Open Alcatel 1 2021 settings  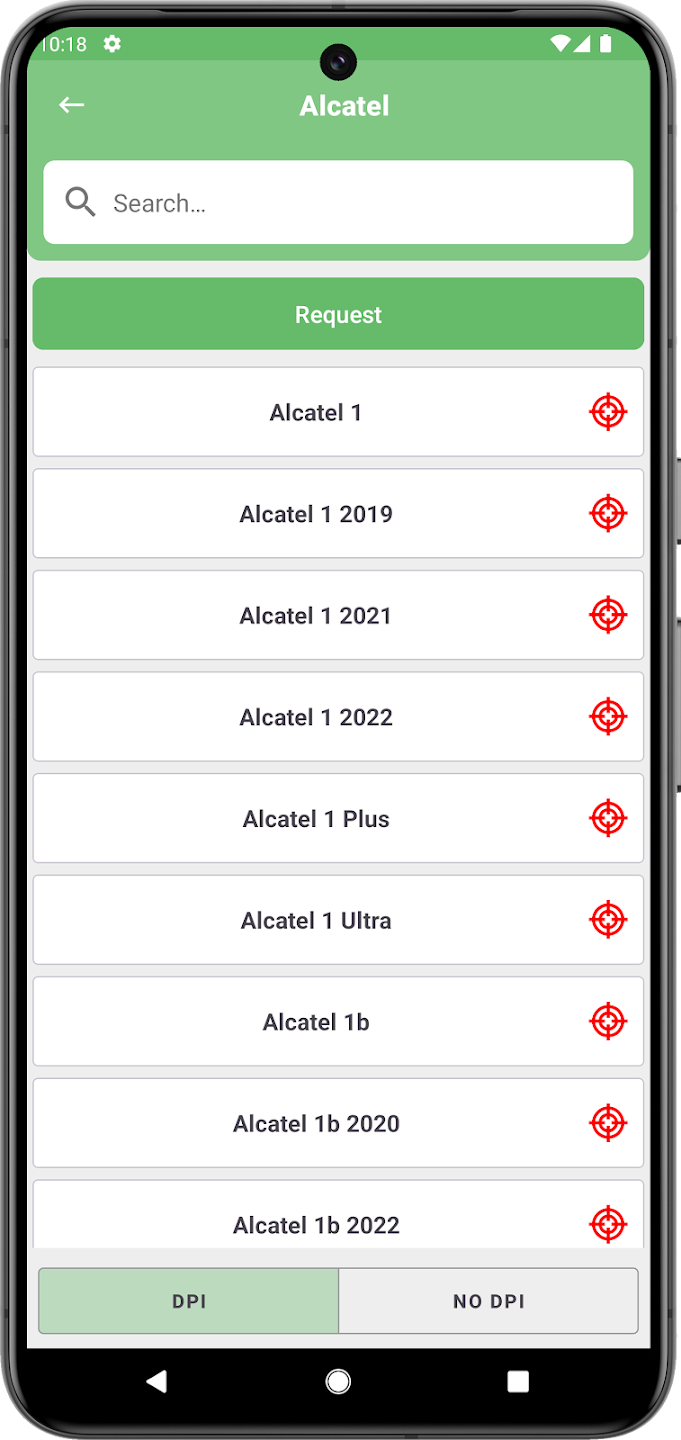(338, 615)
